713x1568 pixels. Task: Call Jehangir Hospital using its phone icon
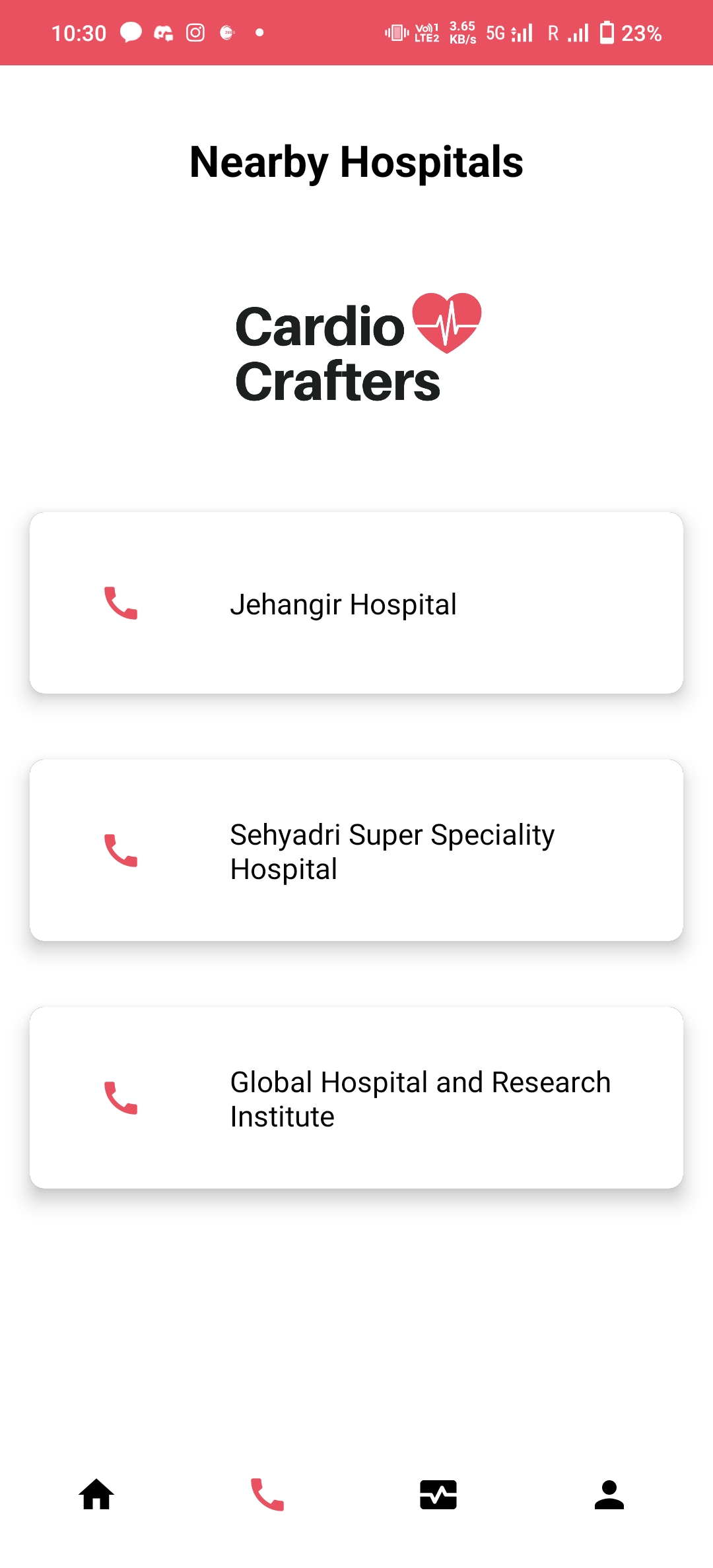coord(121,603)
